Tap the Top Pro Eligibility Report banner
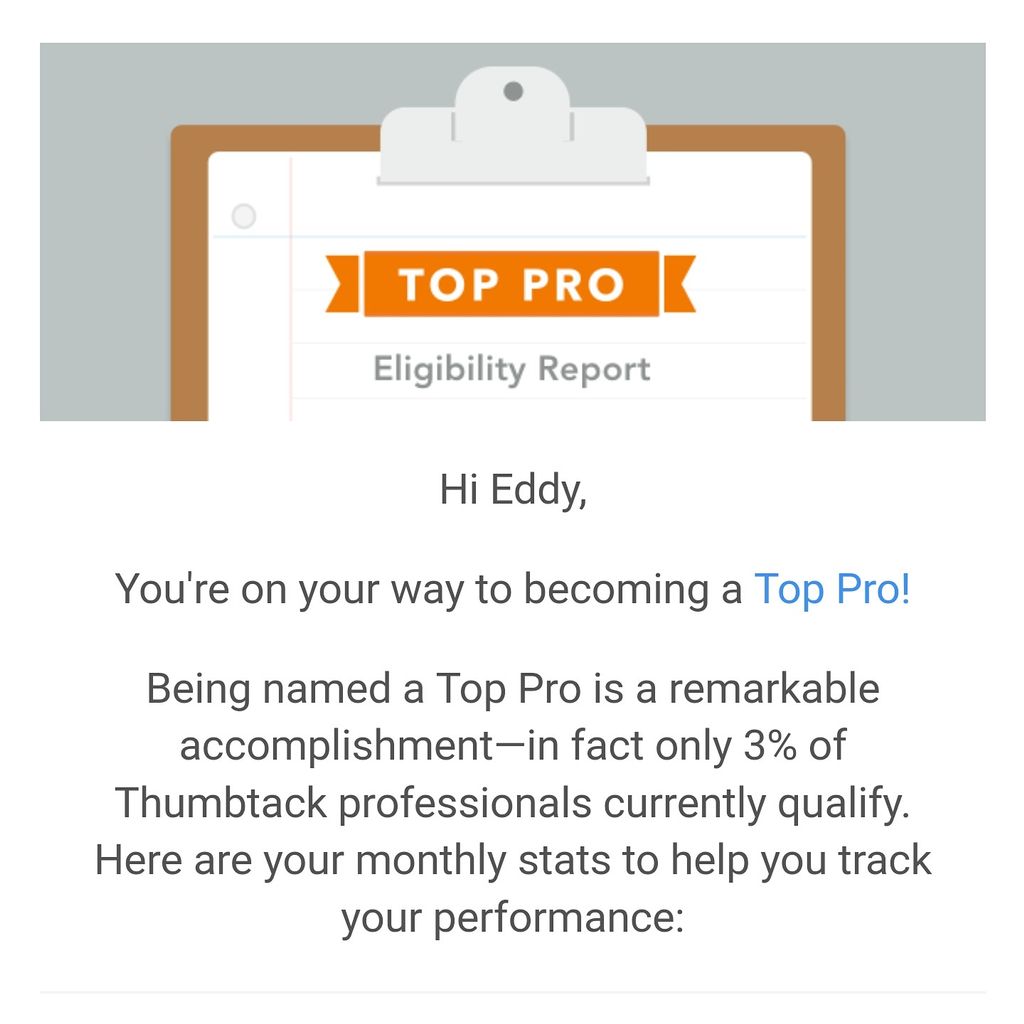The width and height of the screenshot is (1024, 1024). (x=512, y=232)
